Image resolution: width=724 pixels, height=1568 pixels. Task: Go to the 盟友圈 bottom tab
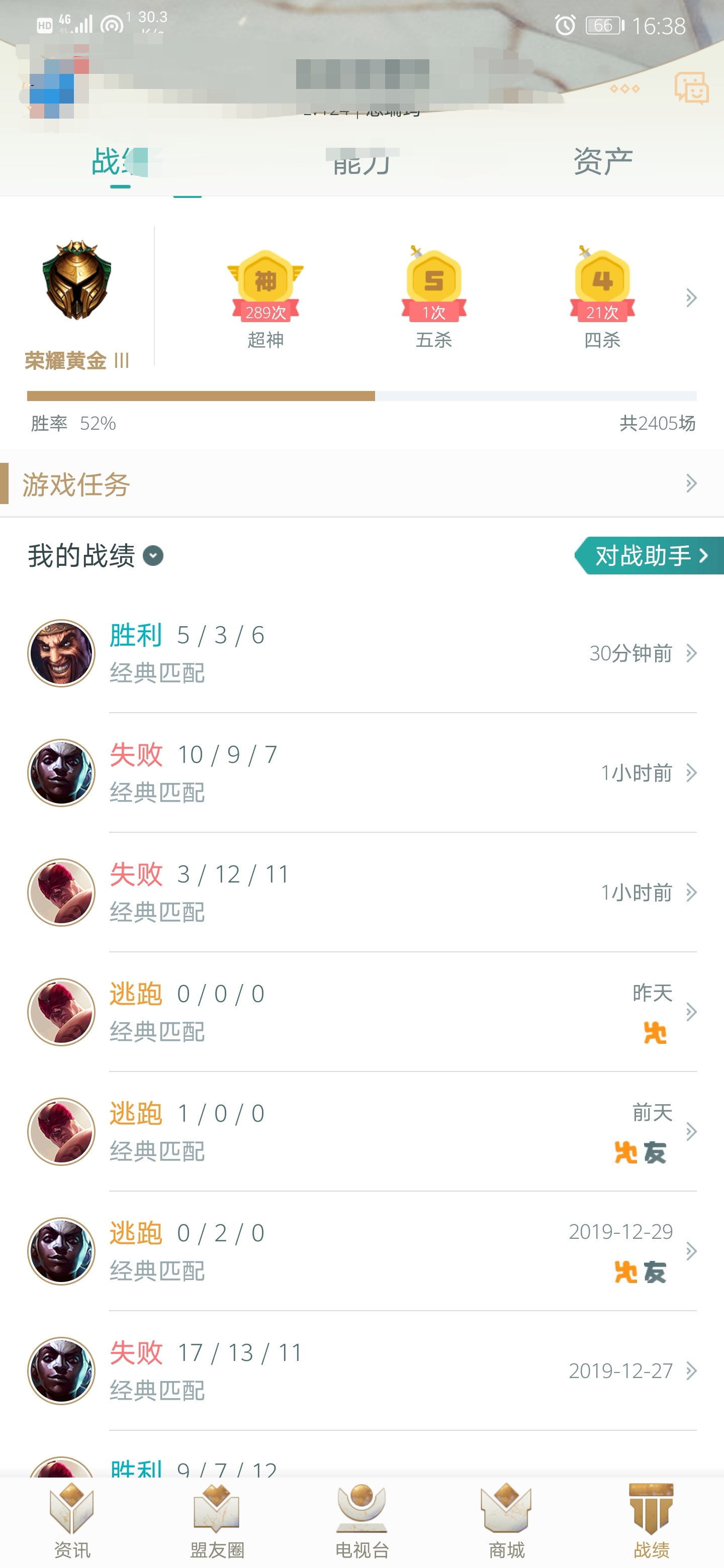click(217, 1522)
